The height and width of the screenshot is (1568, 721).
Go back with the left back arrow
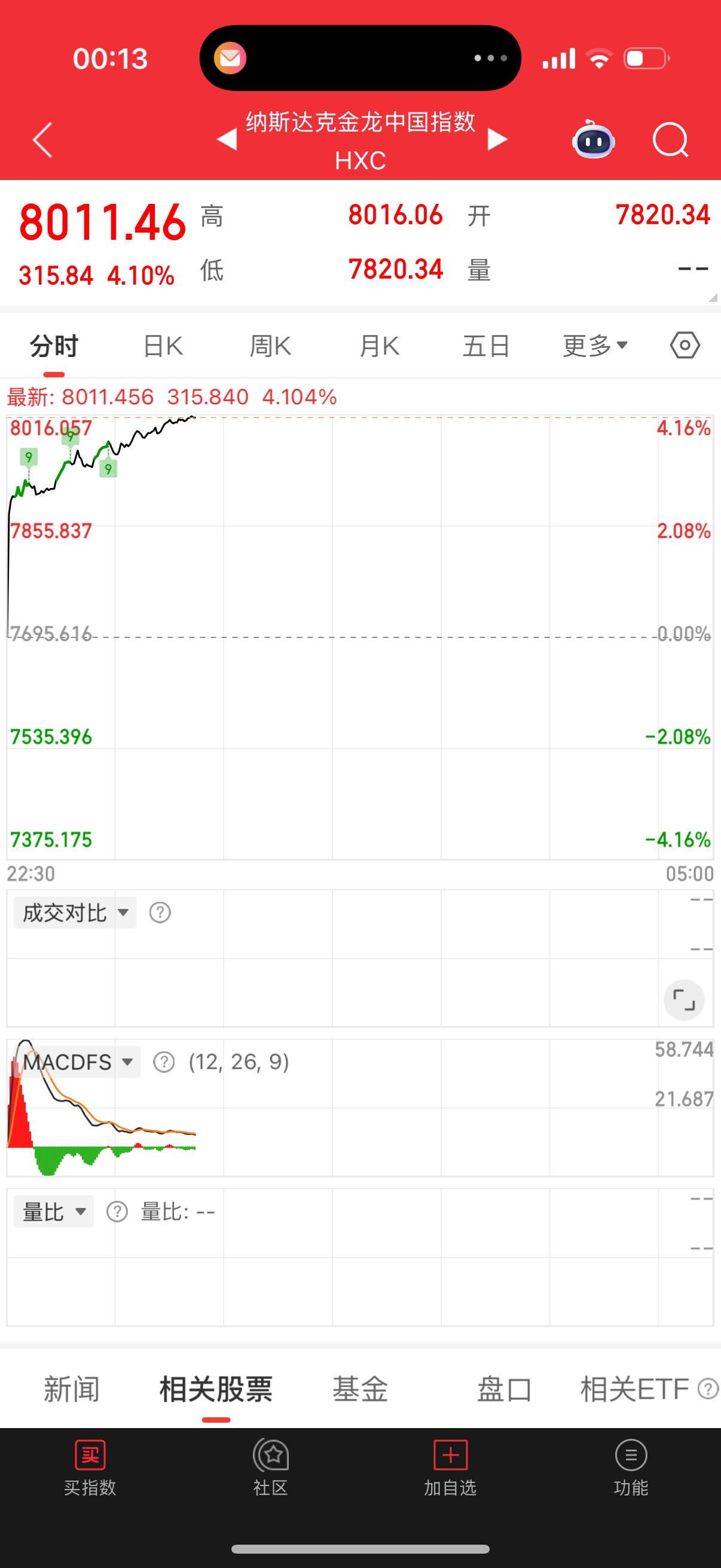(x=40, y=140)
